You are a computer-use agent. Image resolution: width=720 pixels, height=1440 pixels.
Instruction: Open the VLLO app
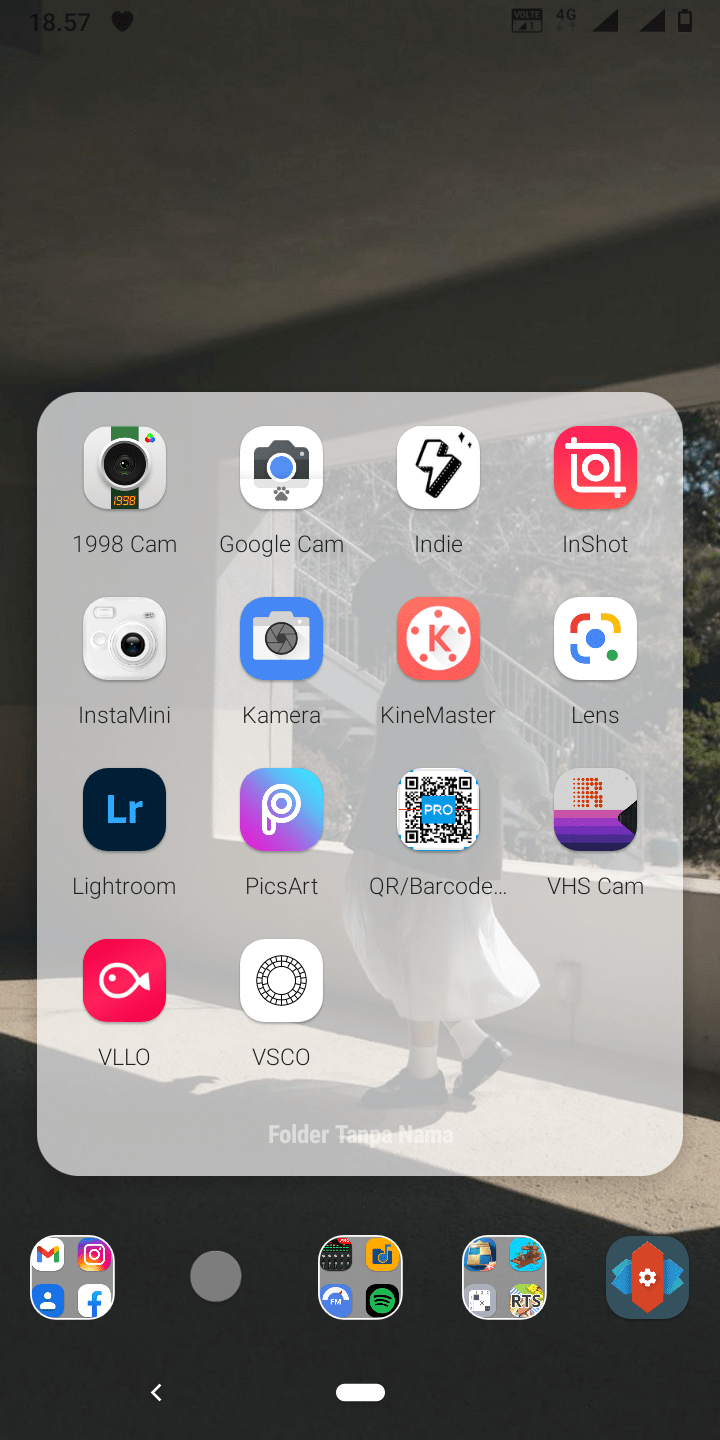[125, 981]
